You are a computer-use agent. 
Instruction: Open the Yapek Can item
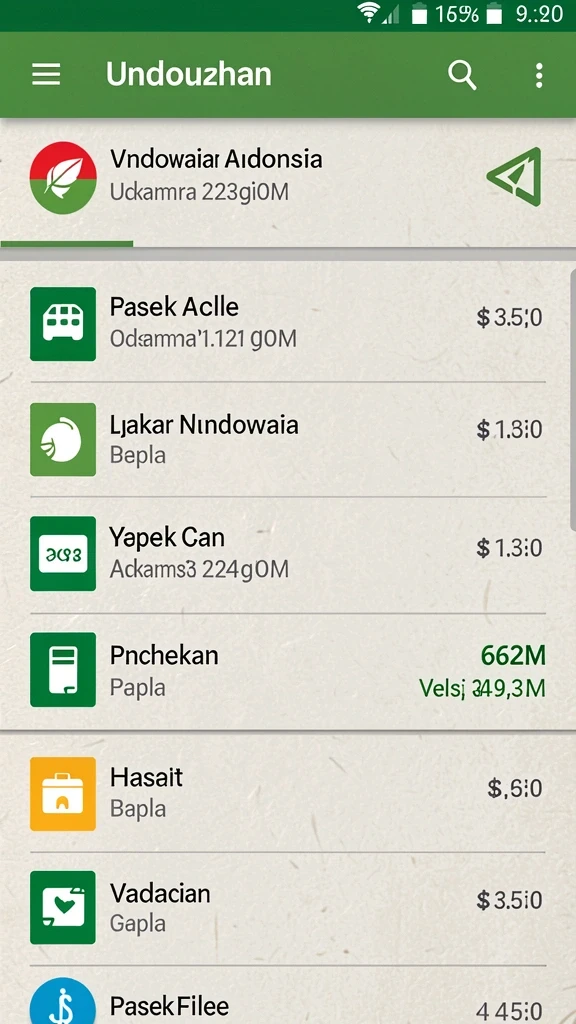point(288,554)
